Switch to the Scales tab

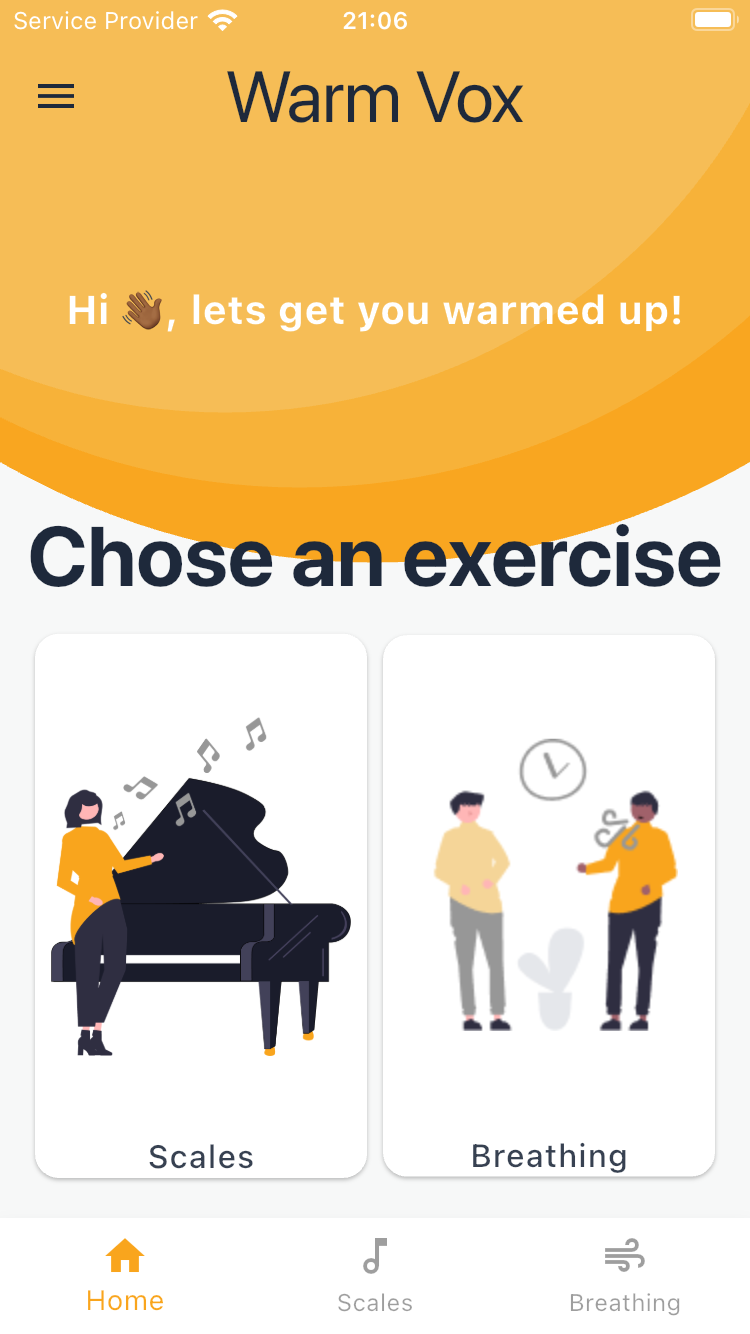click(375, 1275)
